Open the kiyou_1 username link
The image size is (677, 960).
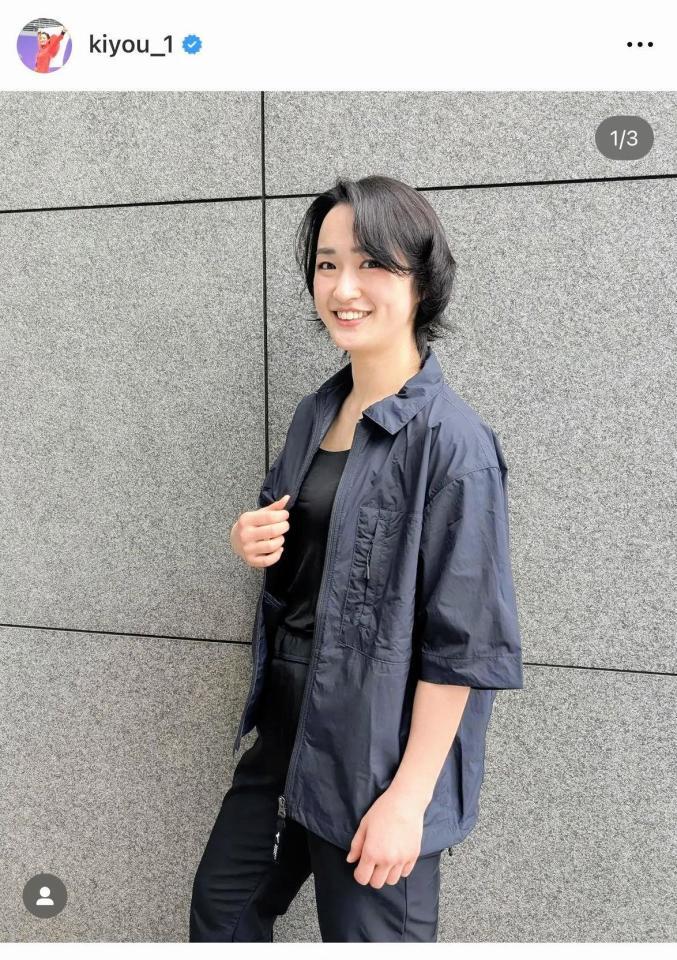click(x=130, y=45)
